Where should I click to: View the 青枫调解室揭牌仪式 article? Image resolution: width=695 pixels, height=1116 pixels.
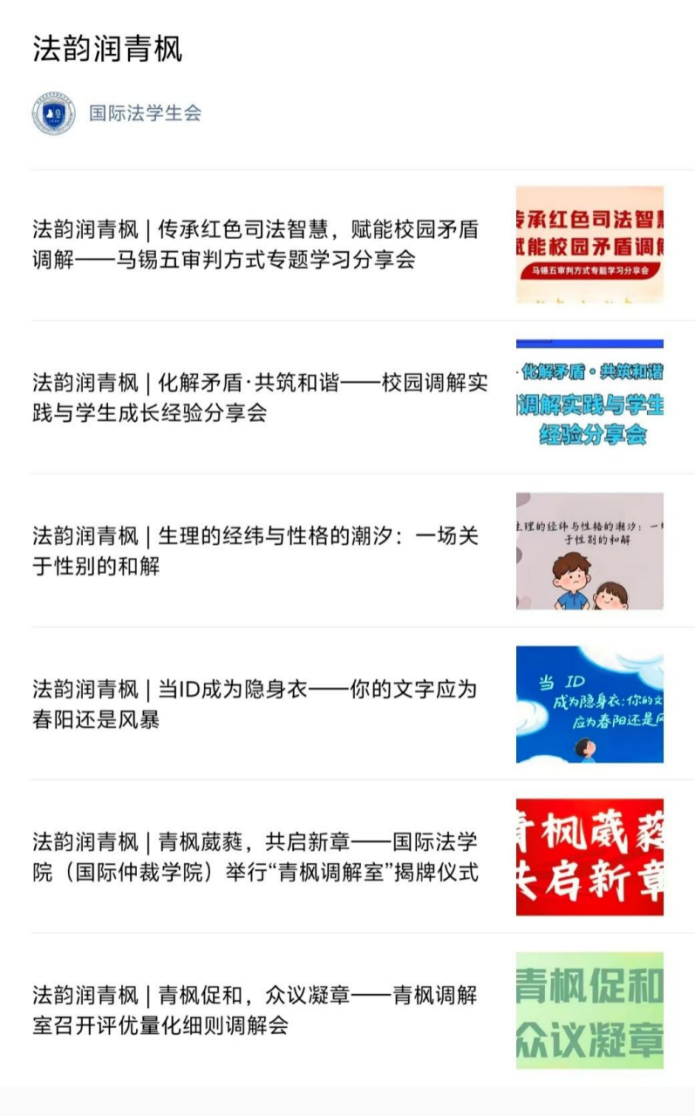click(255, 857)
